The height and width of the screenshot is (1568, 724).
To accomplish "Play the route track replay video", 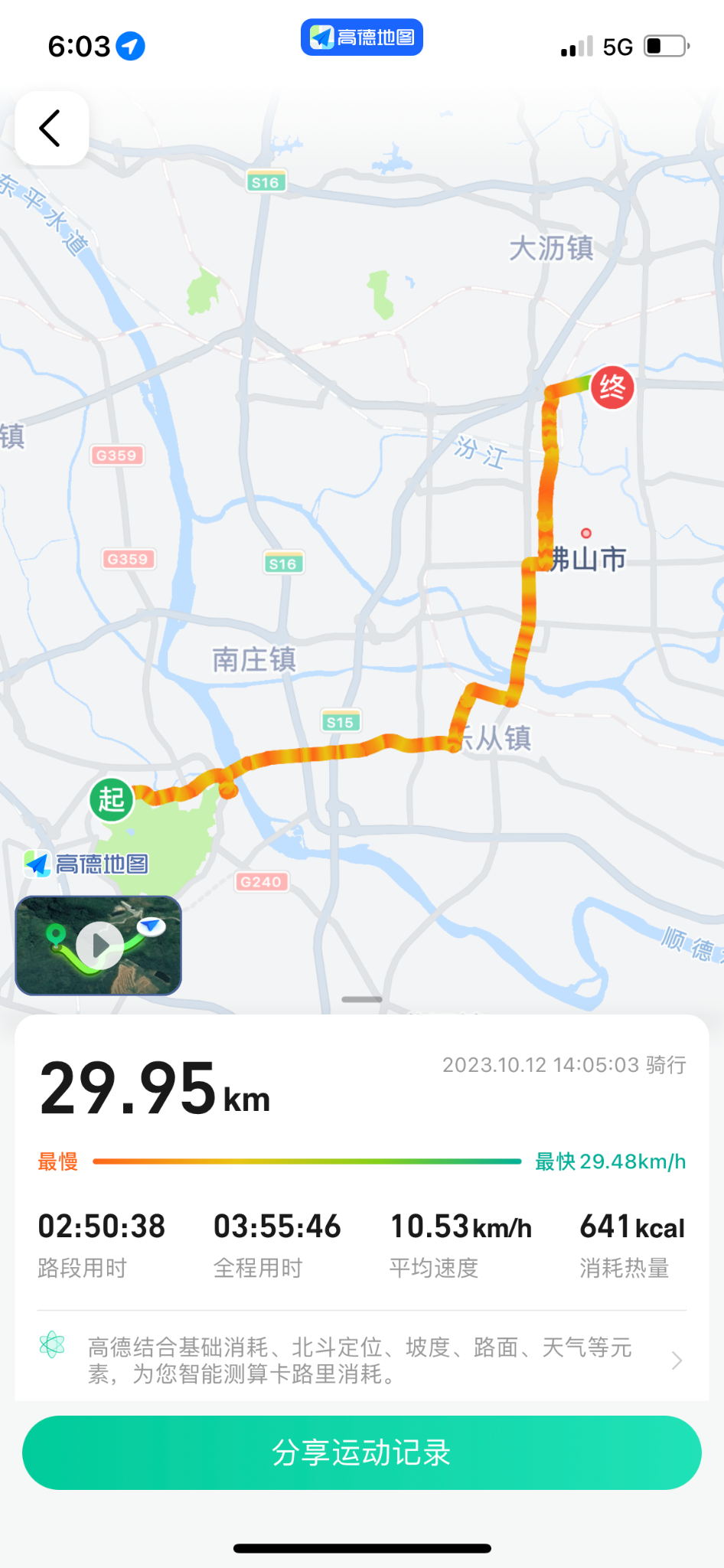I will point(99,946).
